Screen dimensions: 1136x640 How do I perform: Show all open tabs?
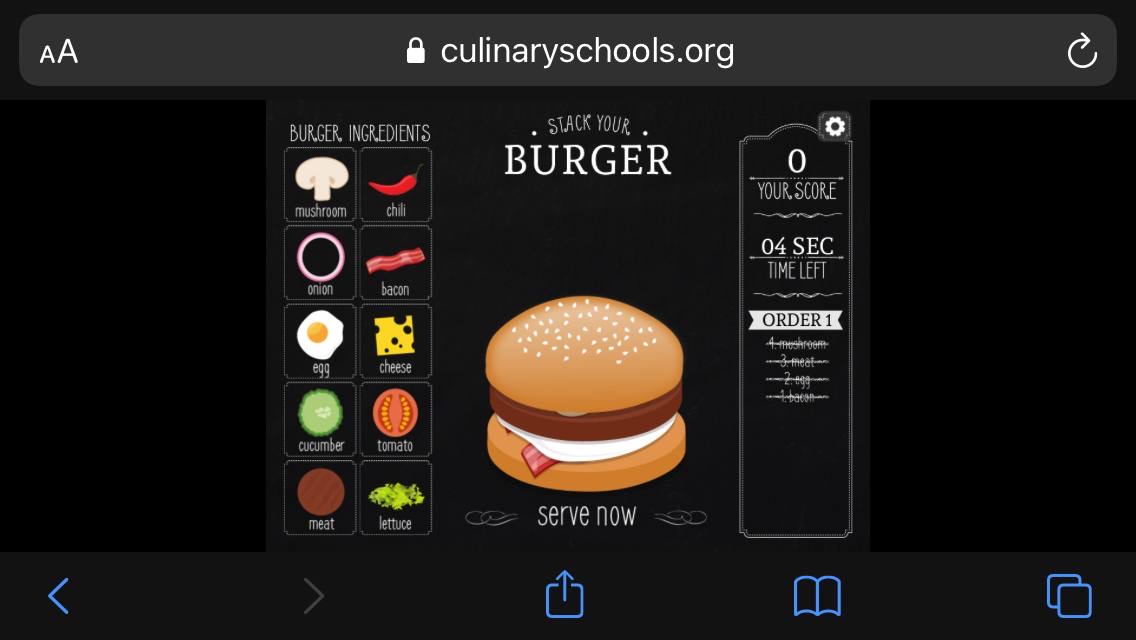point(1069,596)
